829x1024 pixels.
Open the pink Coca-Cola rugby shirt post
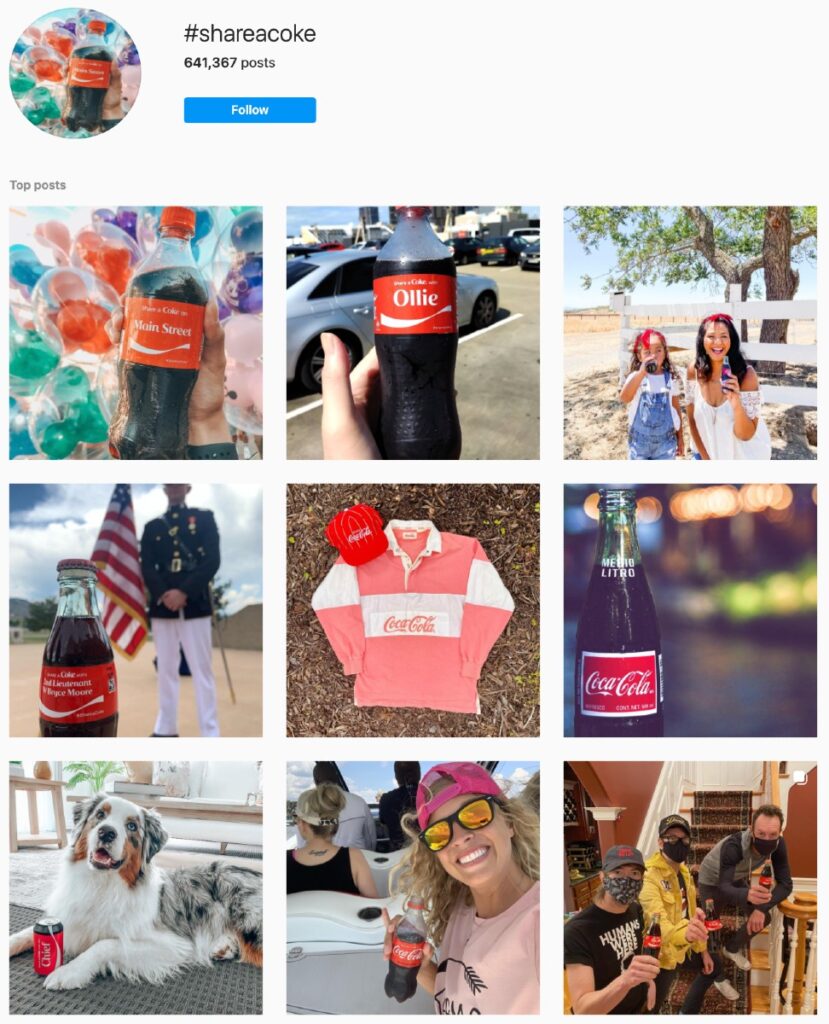413,610
